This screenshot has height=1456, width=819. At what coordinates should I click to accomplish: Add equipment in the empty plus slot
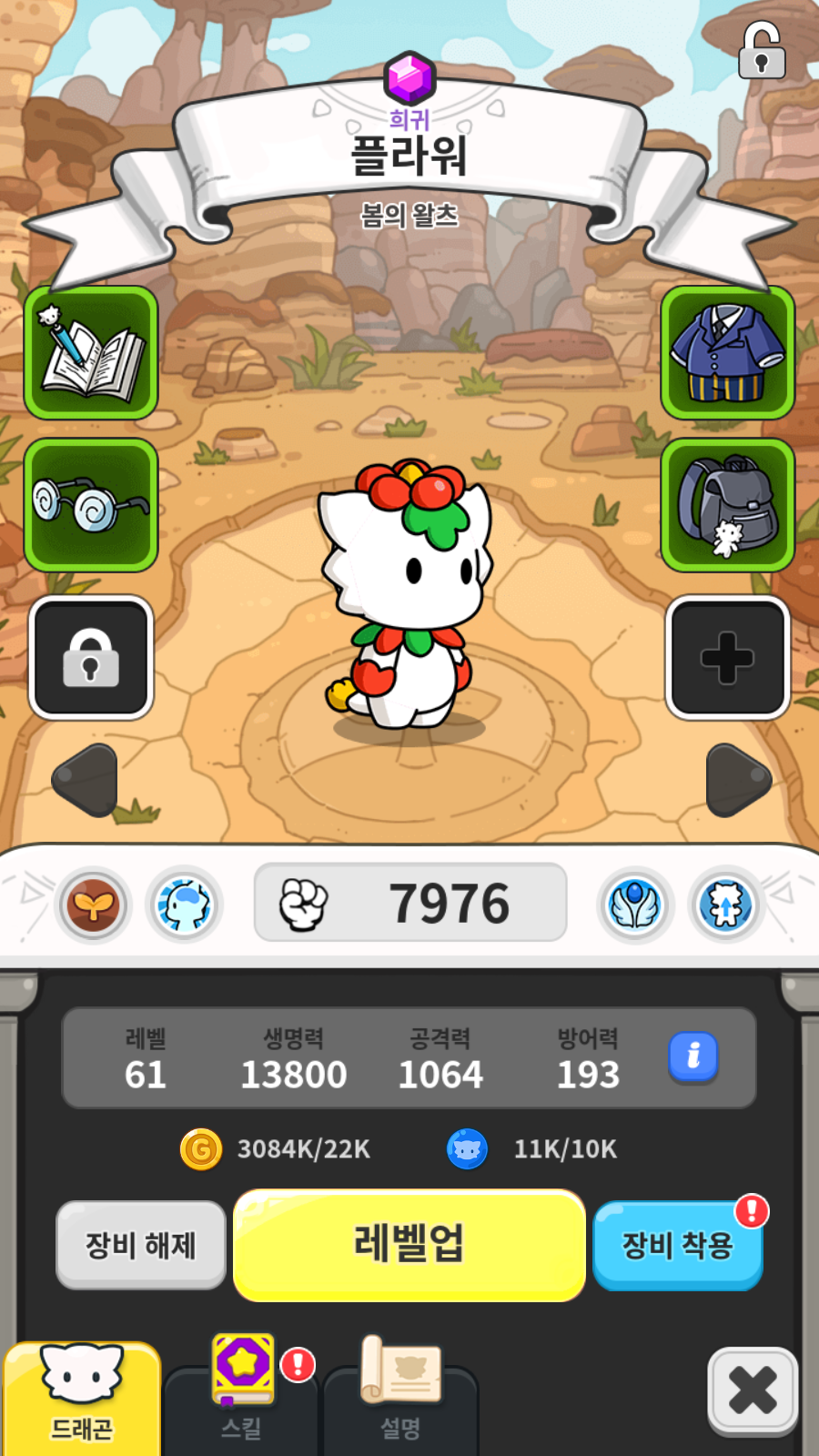727,657
